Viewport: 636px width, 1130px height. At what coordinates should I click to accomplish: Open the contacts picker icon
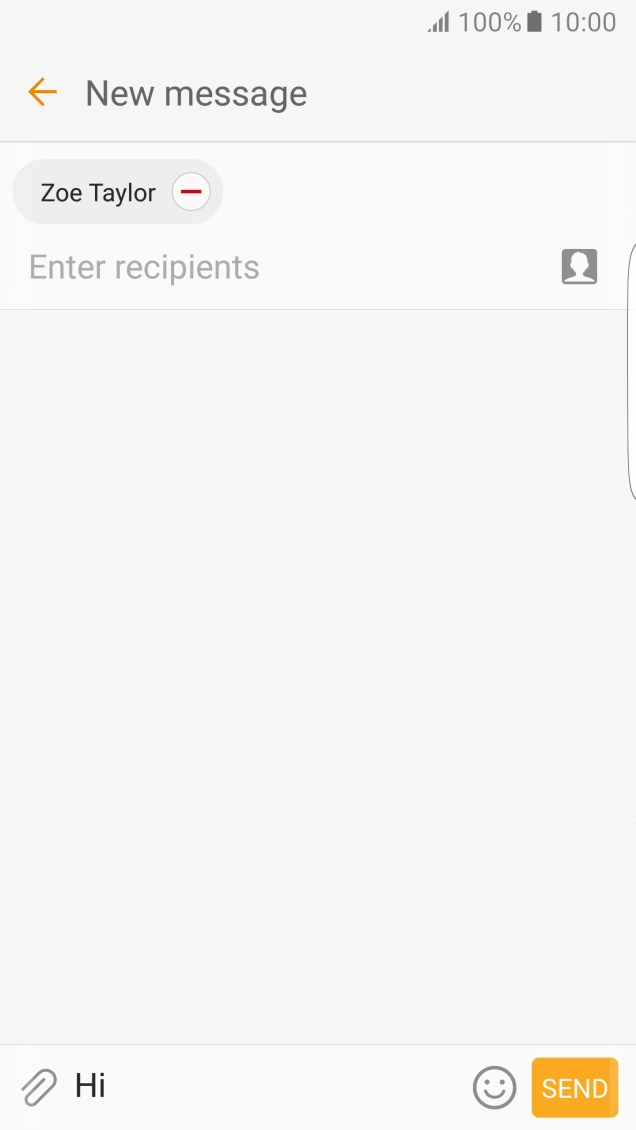click(x=579, y=267)
